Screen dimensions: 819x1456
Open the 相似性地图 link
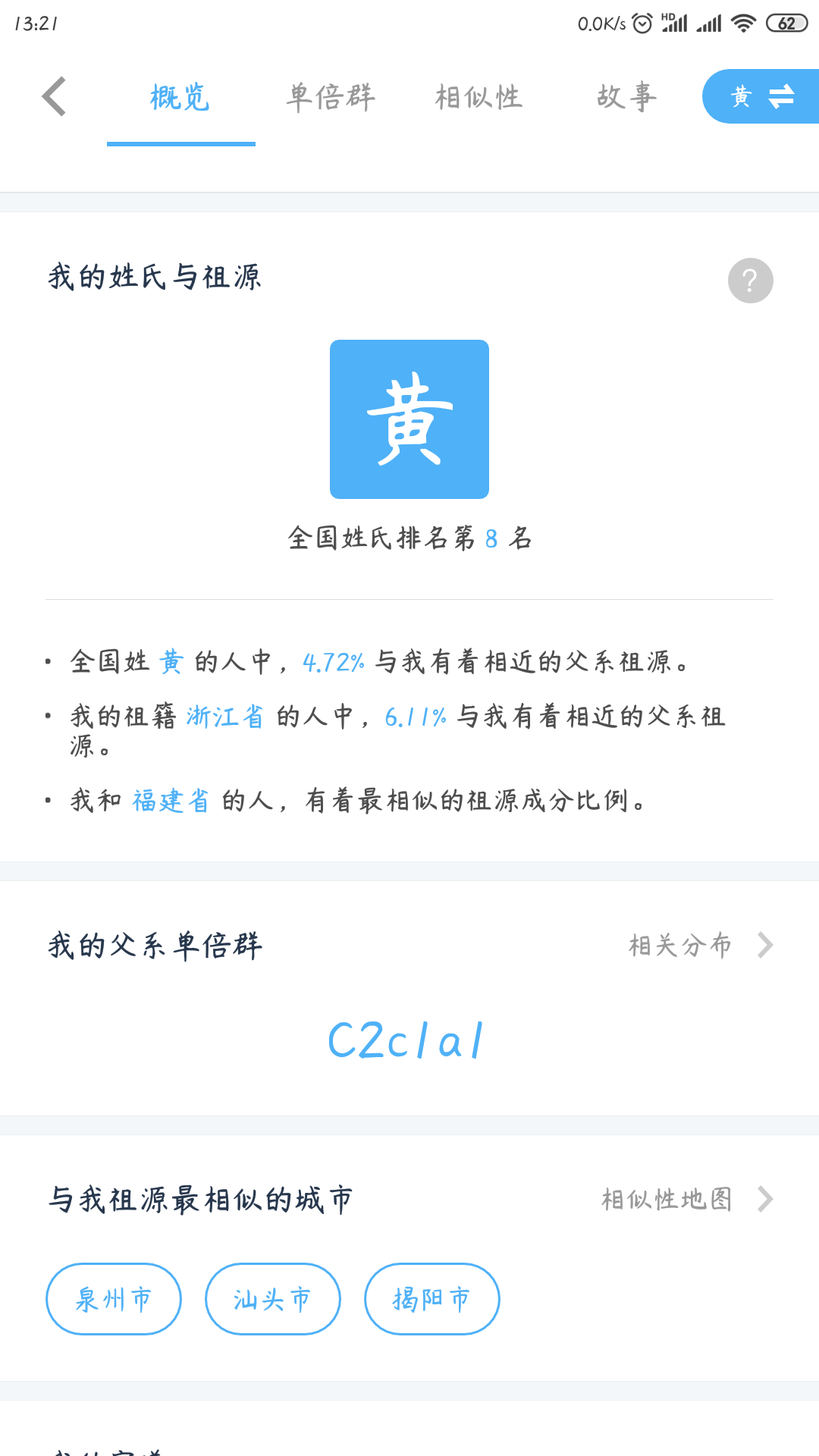tap(687, 1199)
